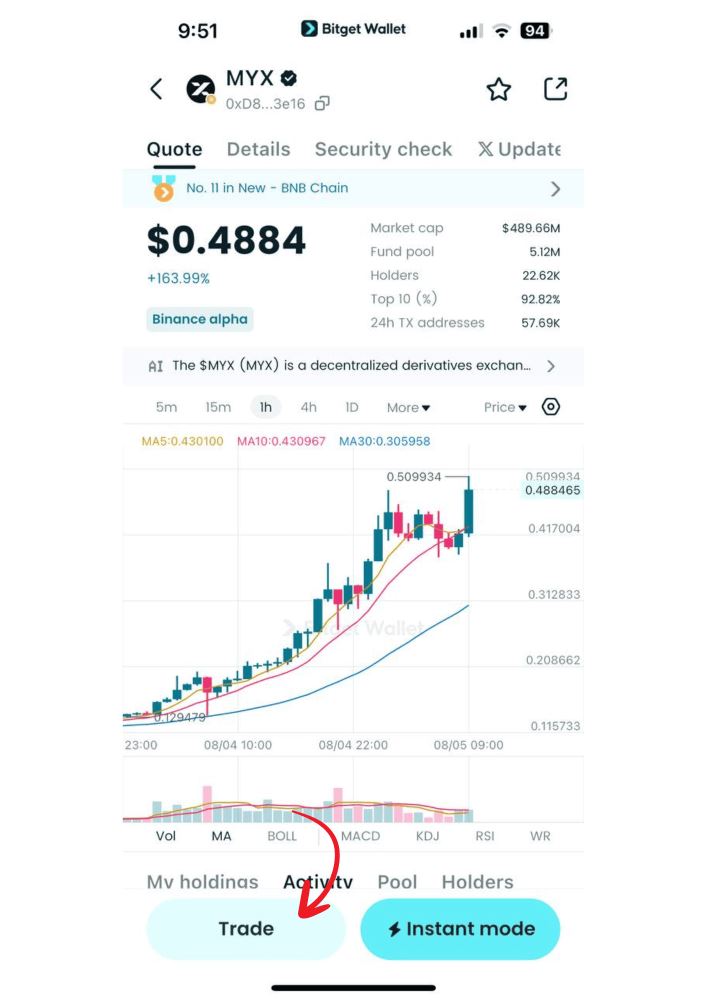The width and height of the screenshot is (707, 1000).
Task: Select the 5m chart interval
Action: tap(166, 407)
